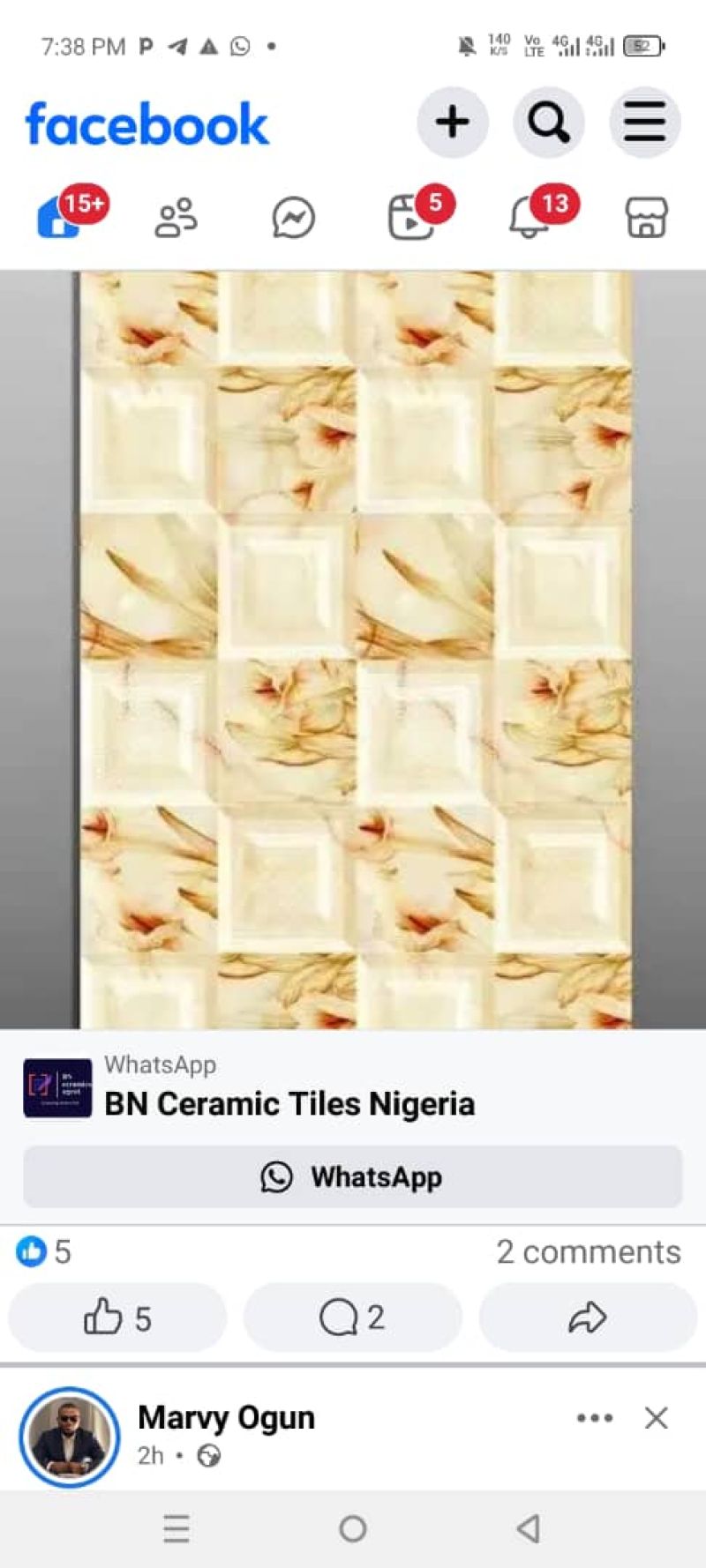The width and height of the screenshot is (706, 1568).
Task: Open the Marketplace tab
Action: pos(647,218)
